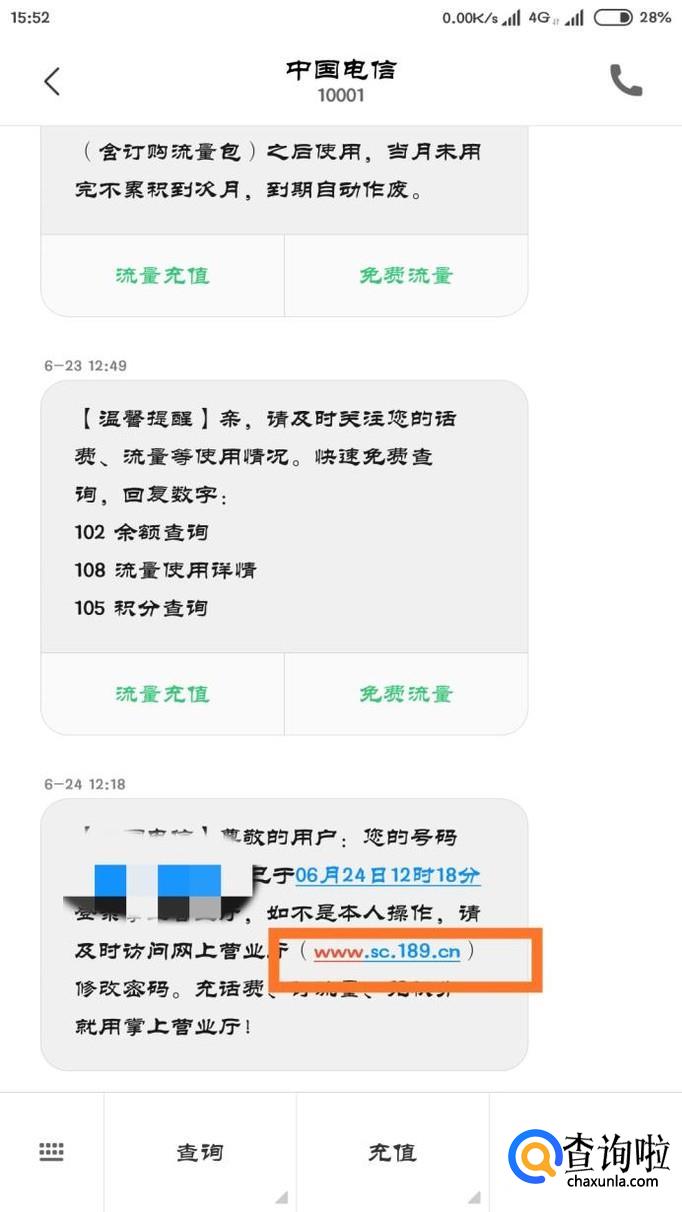682x1212 pixels.
Task: Switch to keyboard input icon
Action: click(x=51, y=1152)
